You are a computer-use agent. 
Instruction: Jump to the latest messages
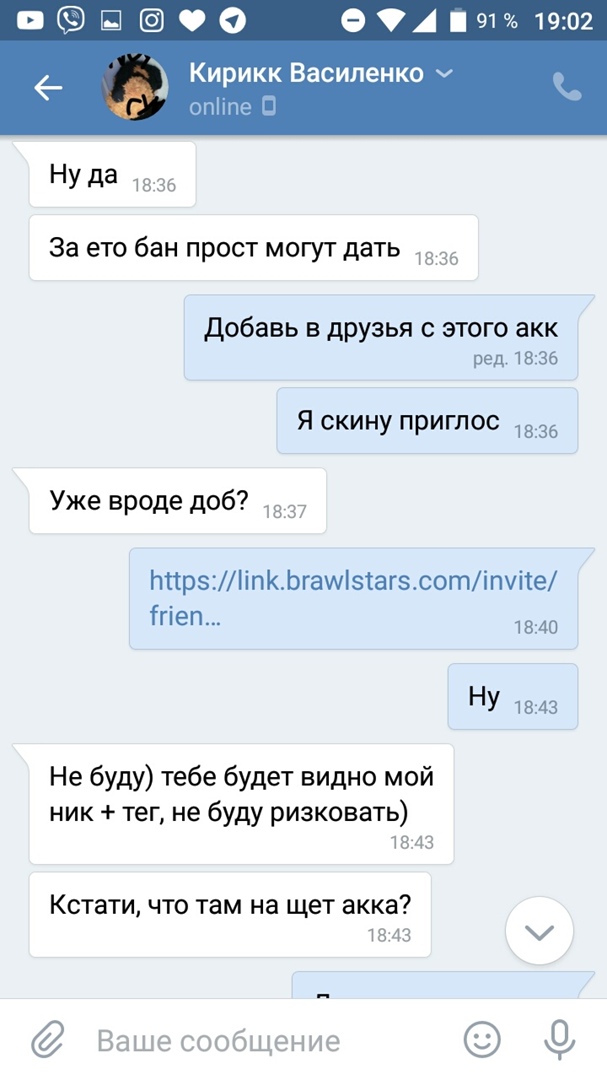coord(539,932)
